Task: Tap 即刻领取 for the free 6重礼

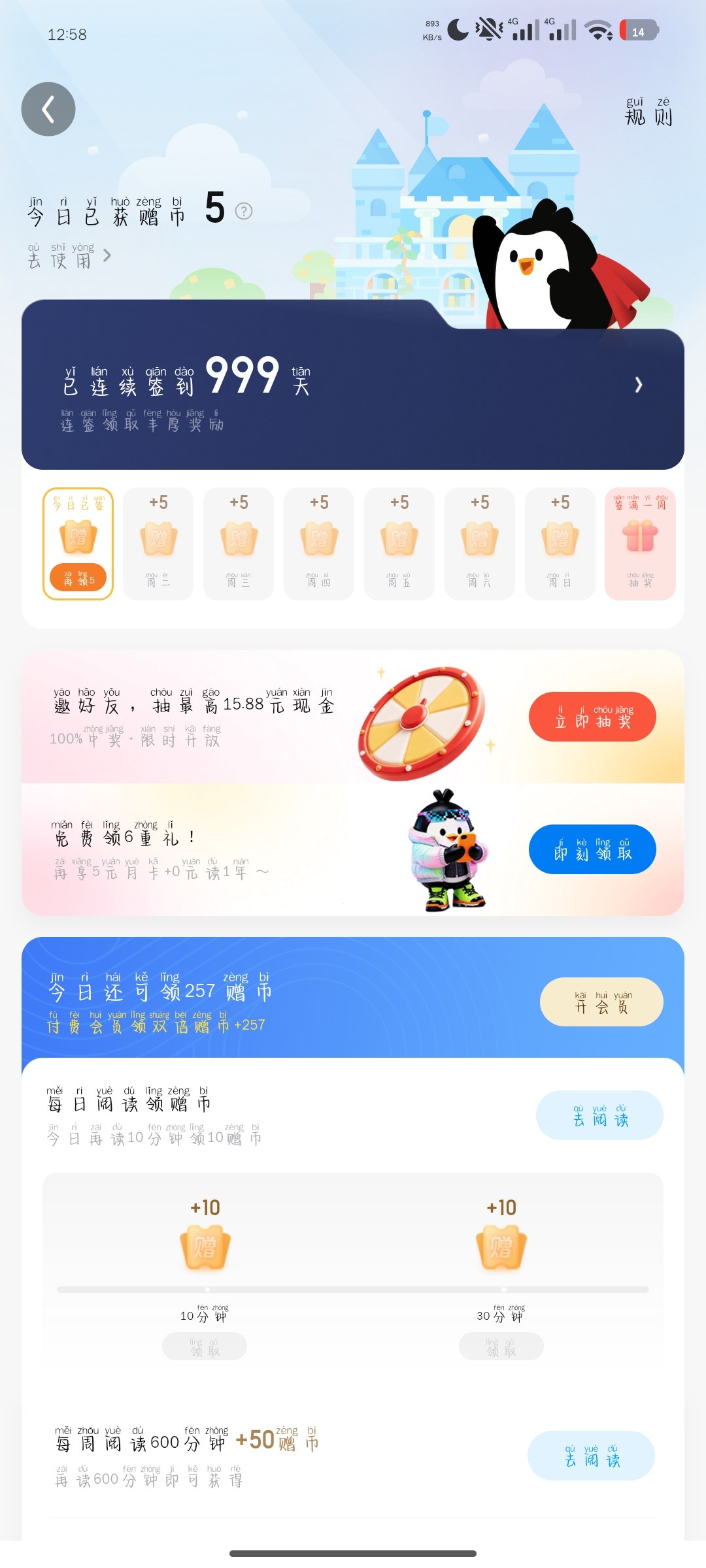Action: (592, 849)
